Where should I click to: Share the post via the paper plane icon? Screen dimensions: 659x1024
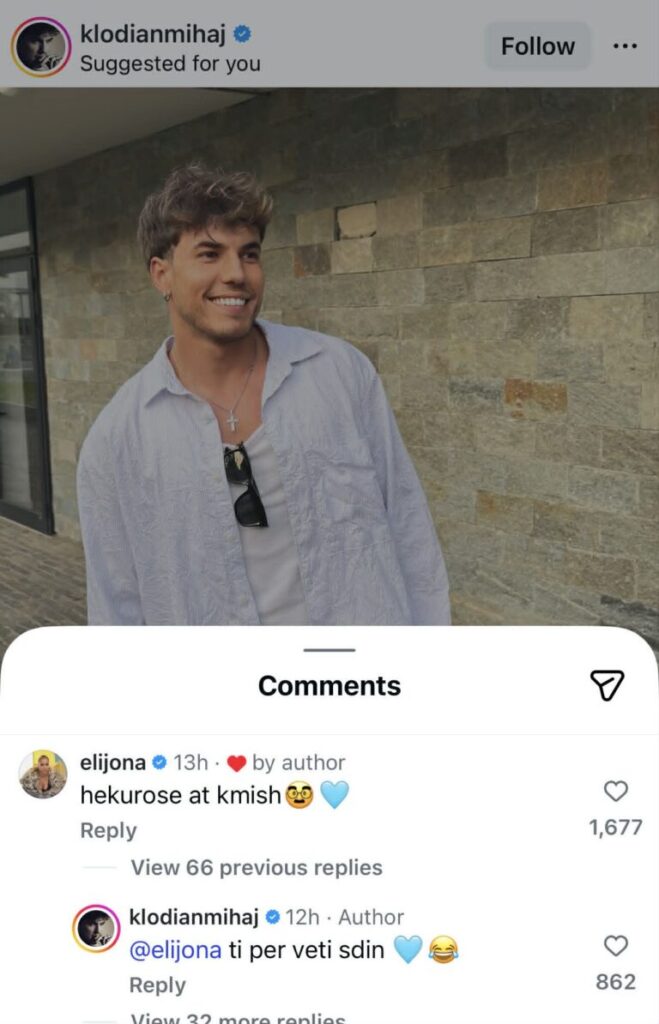[607, 685]
